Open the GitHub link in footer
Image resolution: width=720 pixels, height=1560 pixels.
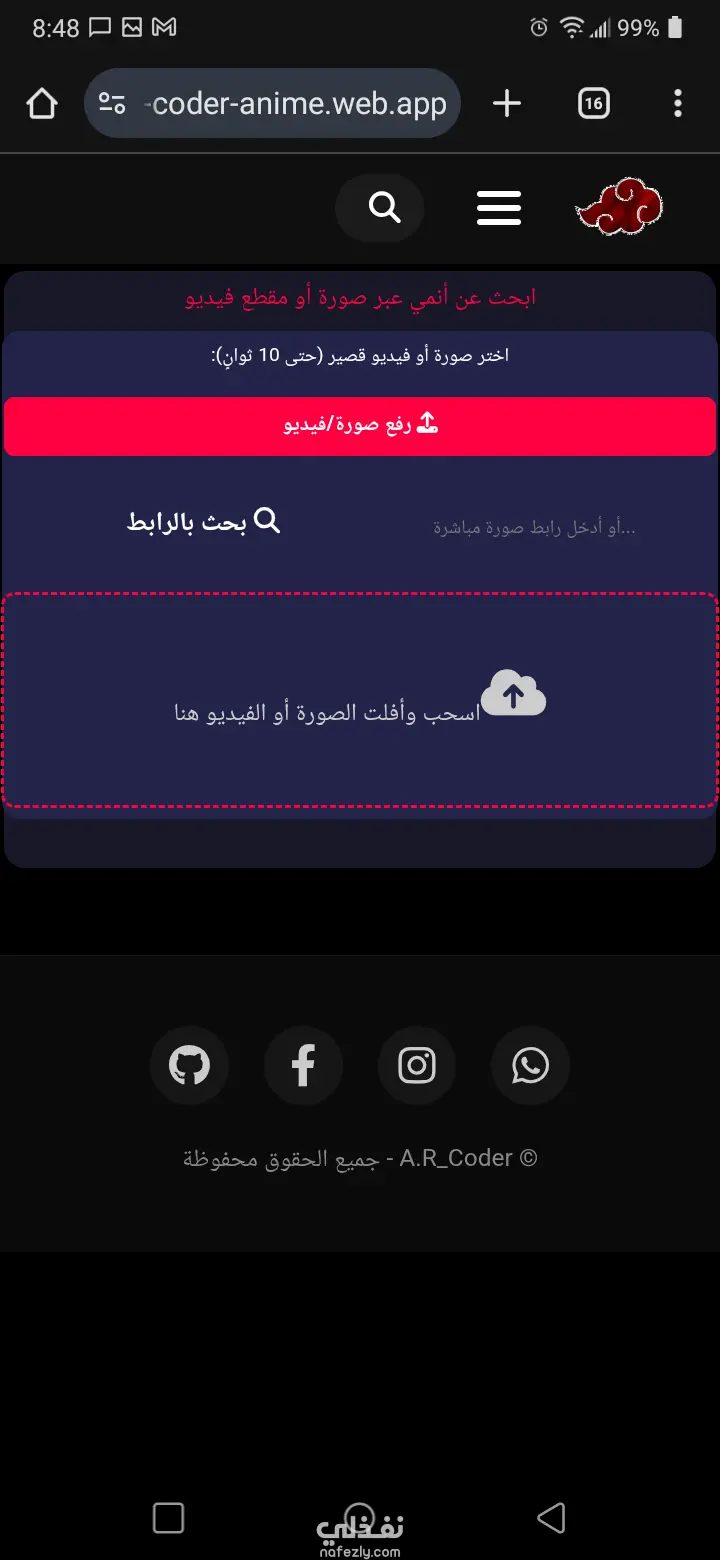189,1065
